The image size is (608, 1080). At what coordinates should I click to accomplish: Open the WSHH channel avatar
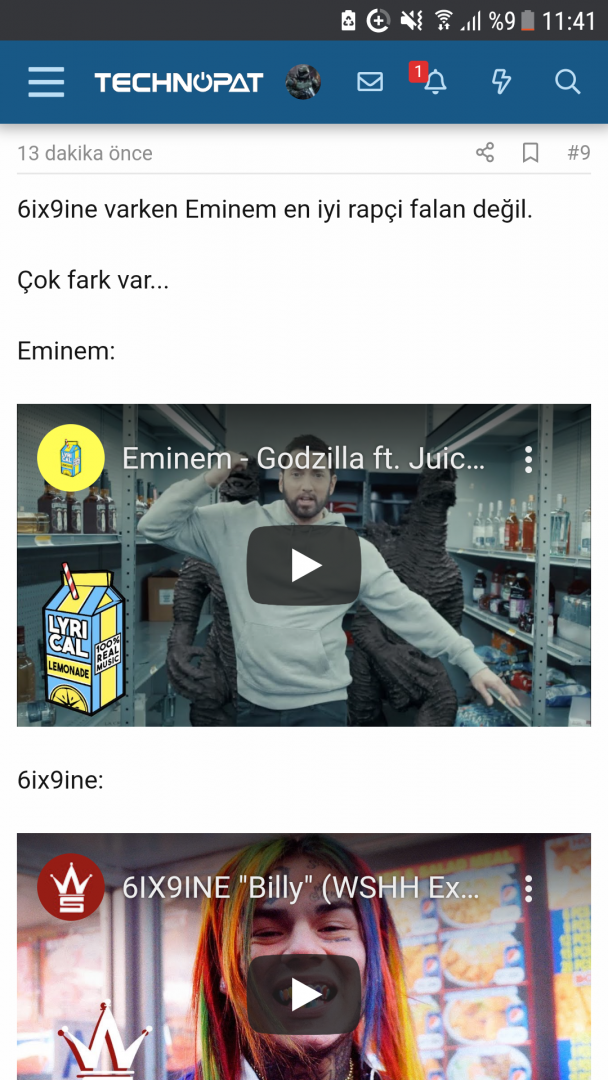tap(71, 887)
